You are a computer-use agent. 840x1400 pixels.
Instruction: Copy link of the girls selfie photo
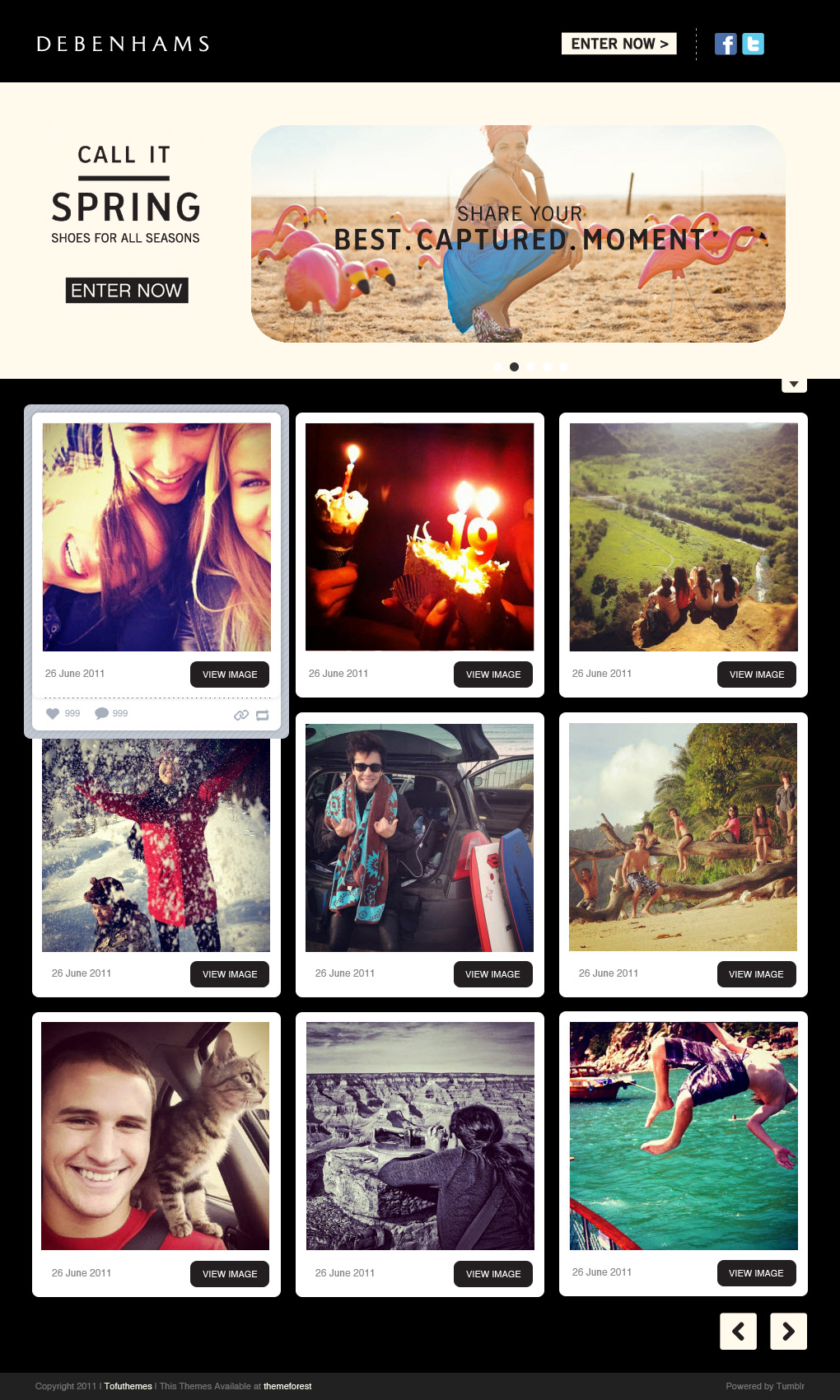[x=241, y=715]
